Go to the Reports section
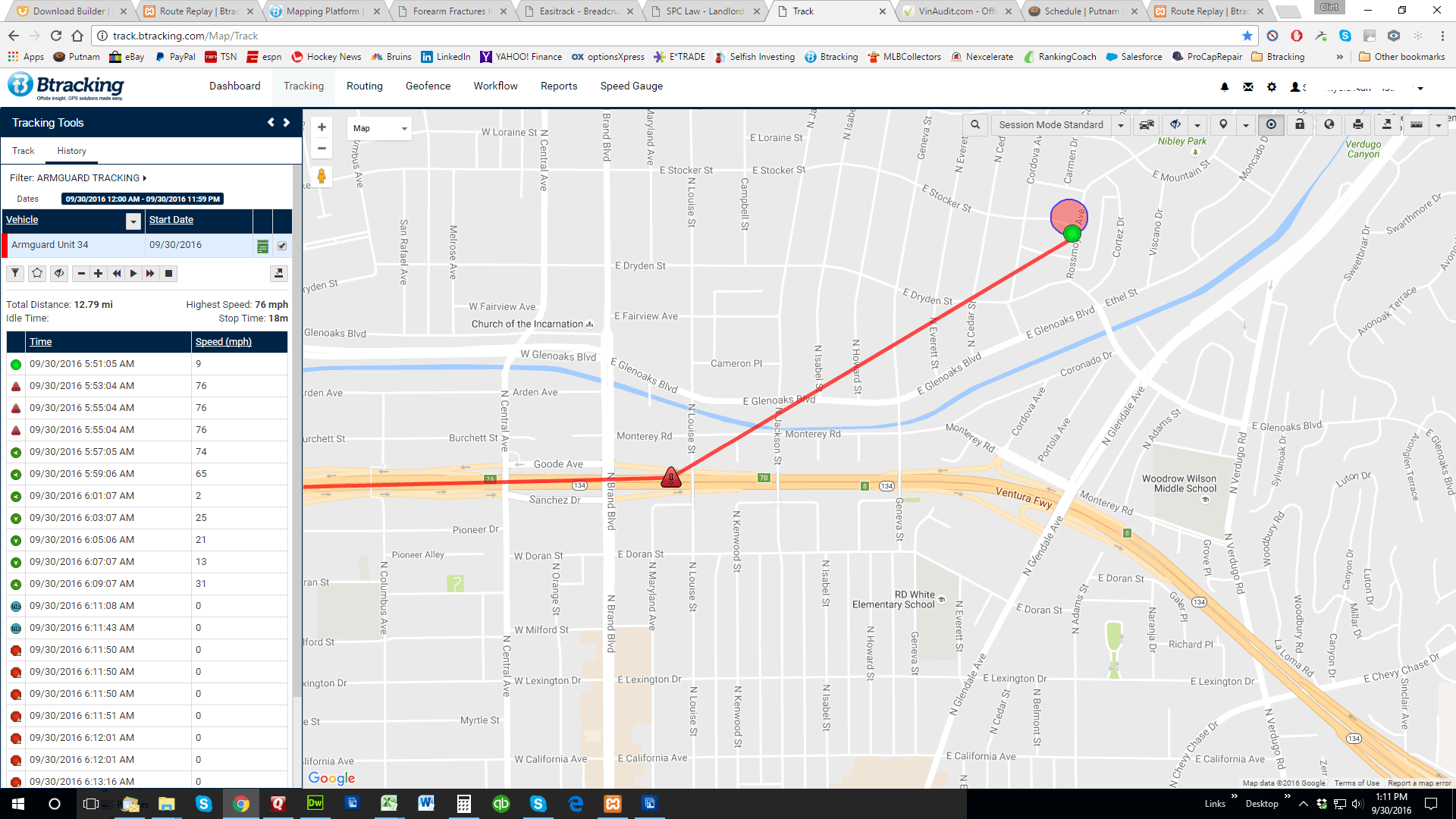The width and height of the screenshot is (1456, 819). (x=559, y=86)
